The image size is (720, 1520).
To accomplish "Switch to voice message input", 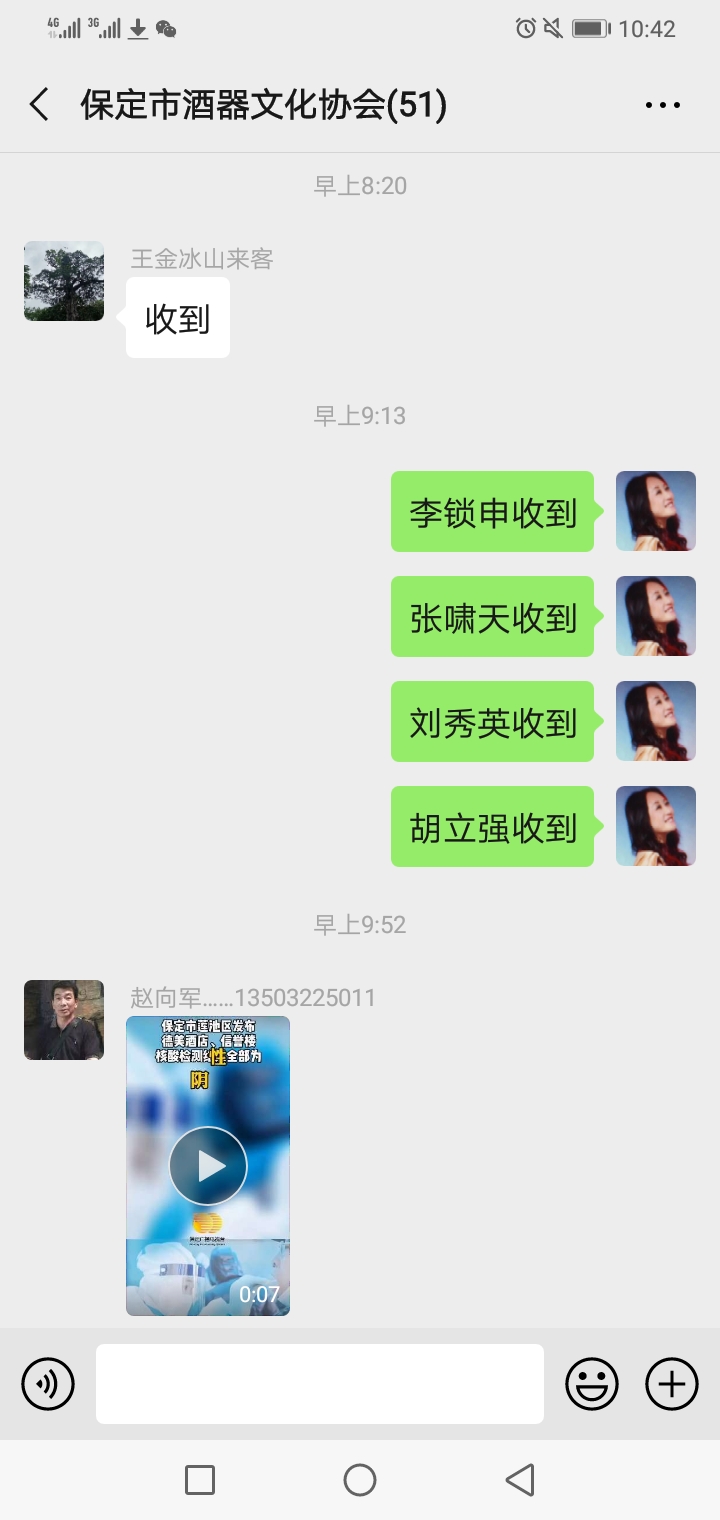I will pos(48,1384).
